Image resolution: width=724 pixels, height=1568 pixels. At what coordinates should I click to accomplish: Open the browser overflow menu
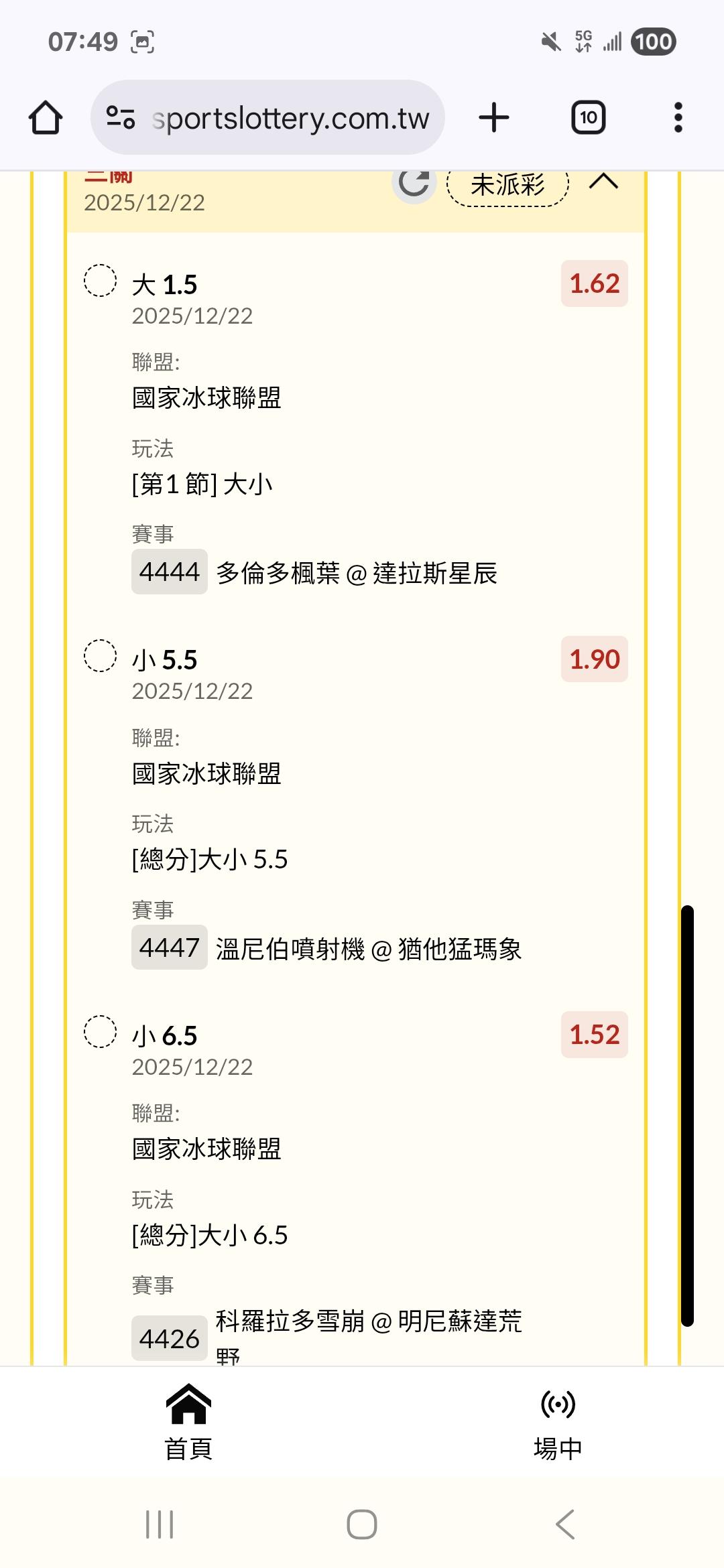click(678, 118)
